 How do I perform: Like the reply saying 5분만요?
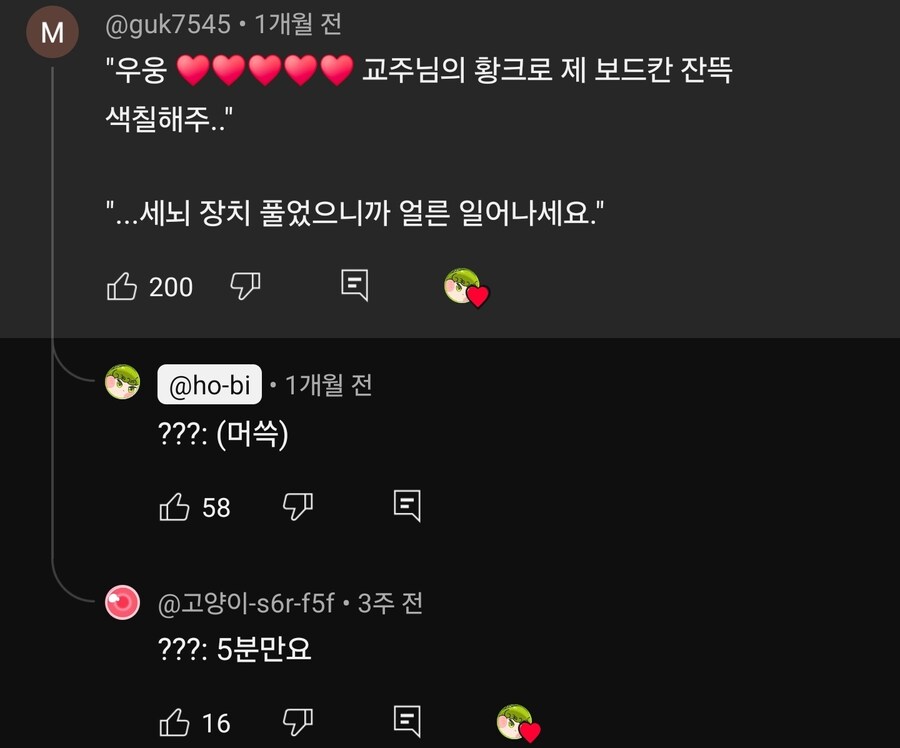pos(175,721)
